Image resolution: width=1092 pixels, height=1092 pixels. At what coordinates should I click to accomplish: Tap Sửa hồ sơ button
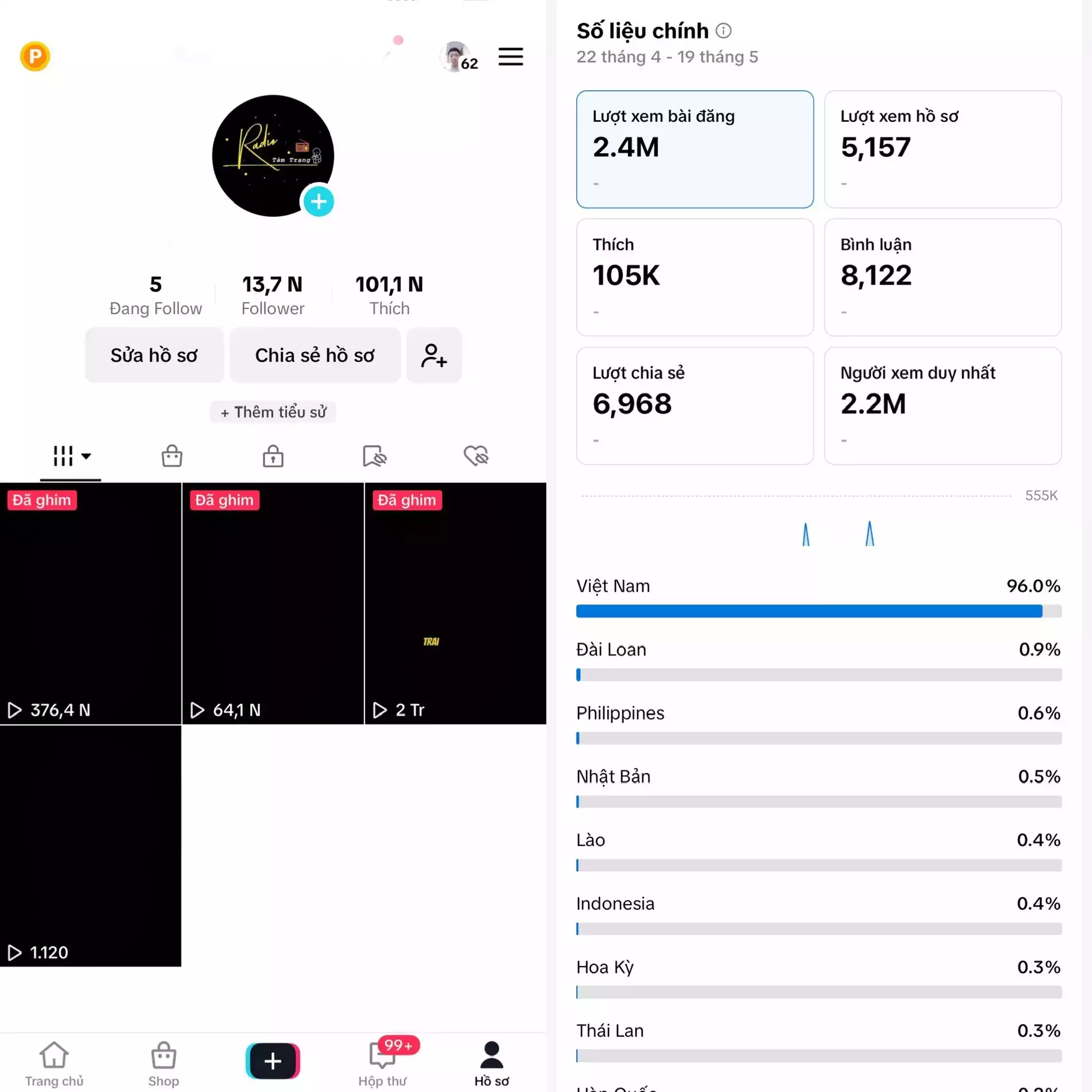pyautogui.click(x=154, y=355)
